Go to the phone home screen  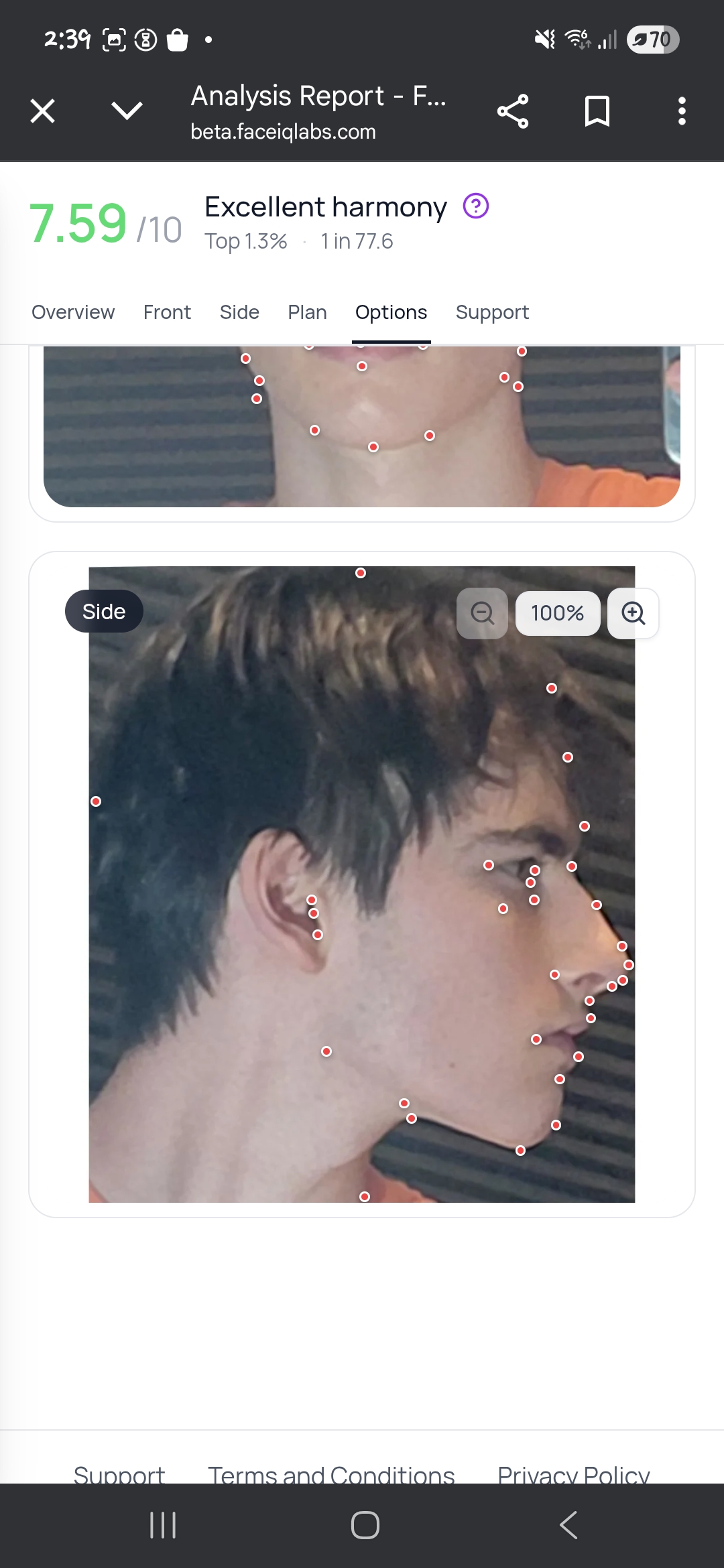click(365, 1525)
